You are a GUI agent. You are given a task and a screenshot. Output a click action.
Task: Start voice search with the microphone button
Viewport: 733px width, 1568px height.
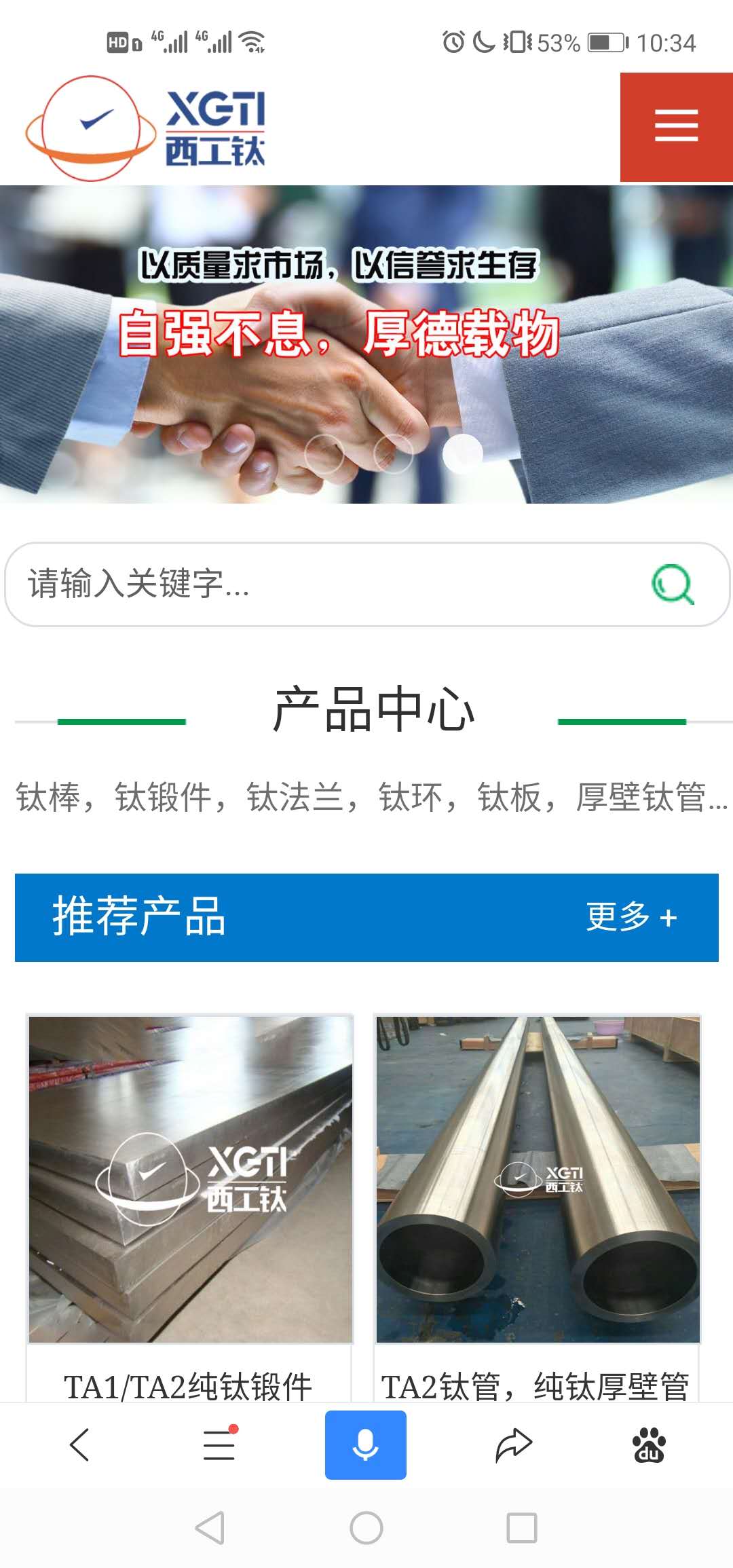tap(365, 1444)
